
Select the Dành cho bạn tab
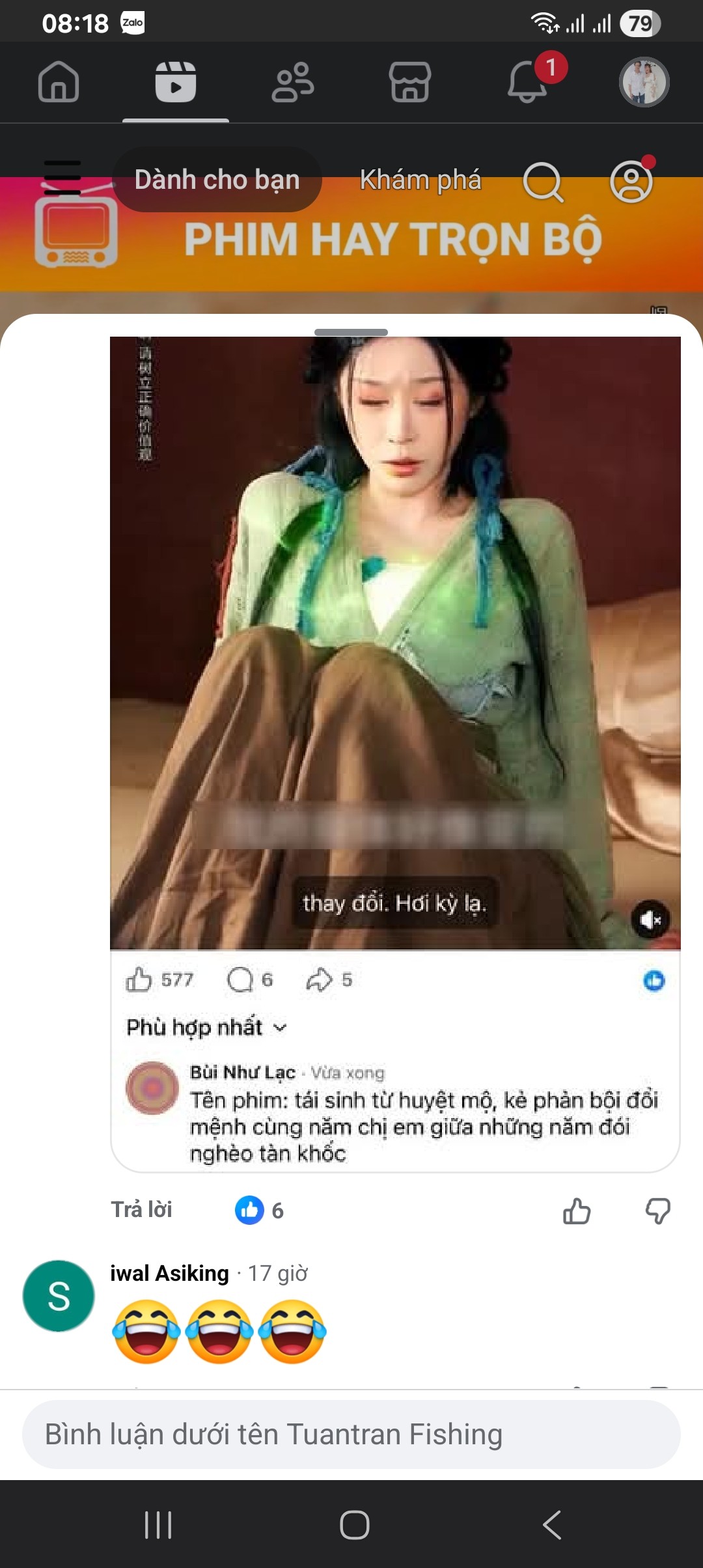(x=217, y=180)
